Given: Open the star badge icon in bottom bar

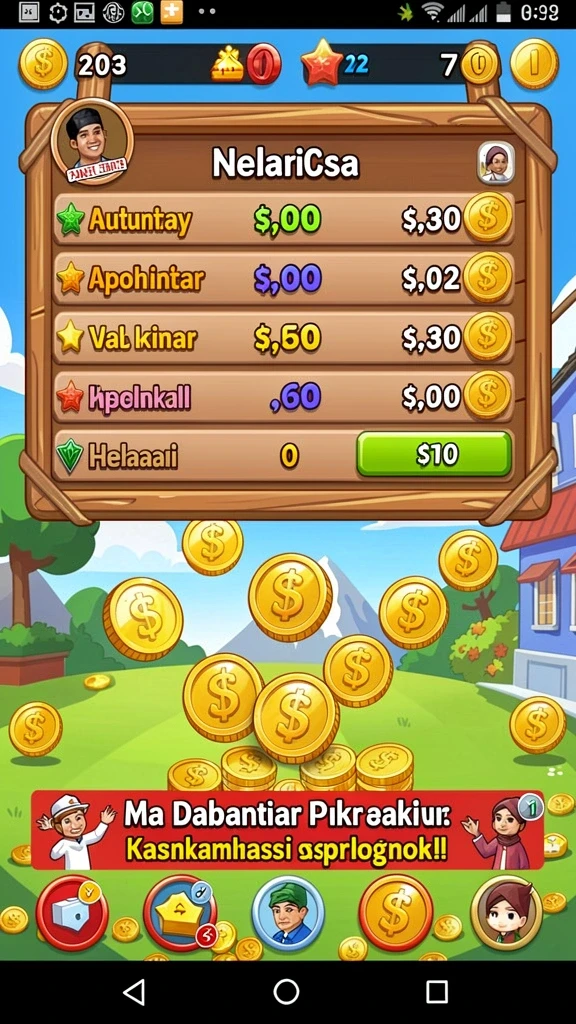Looking at the screenshot, I should tap(180, 912).
